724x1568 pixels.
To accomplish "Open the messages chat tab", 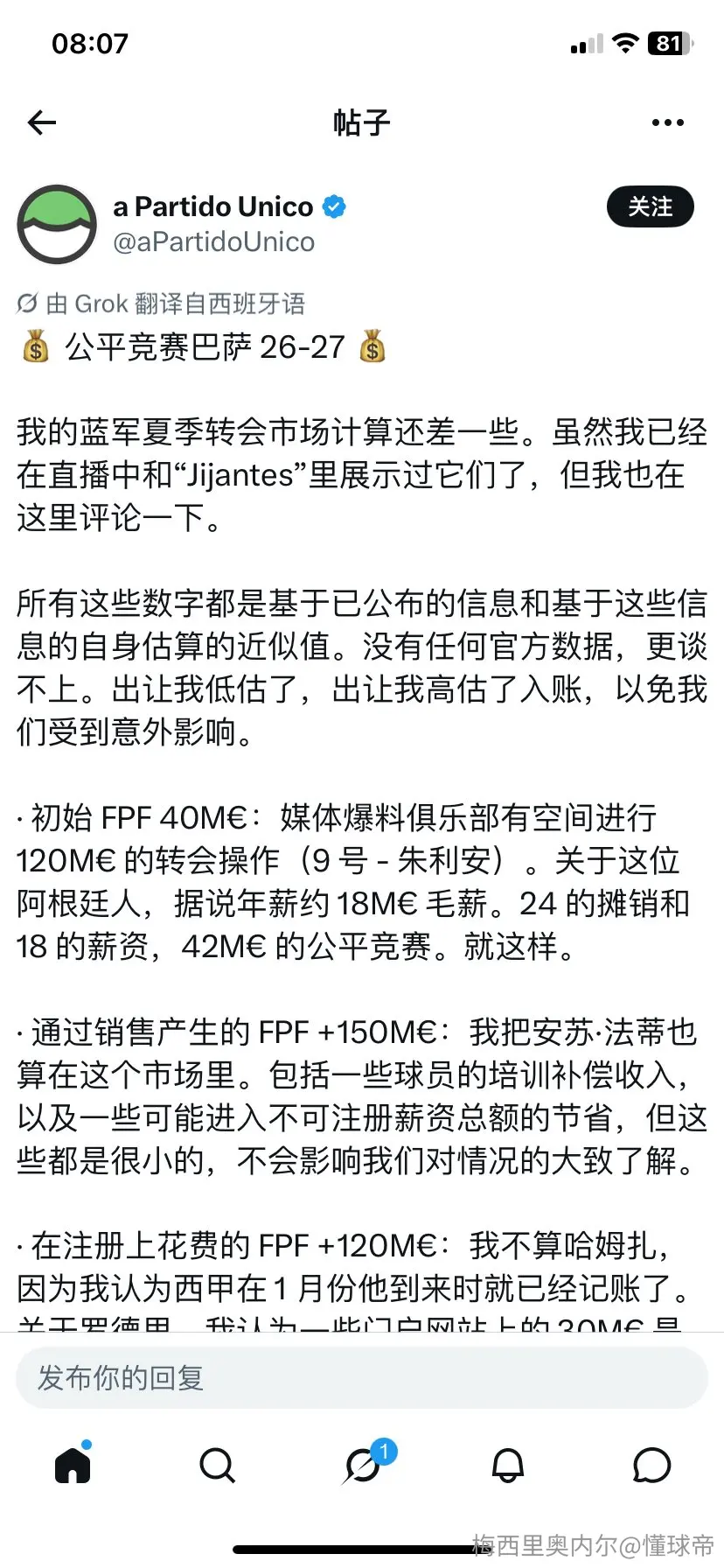I will click(x=651, y=1465).
